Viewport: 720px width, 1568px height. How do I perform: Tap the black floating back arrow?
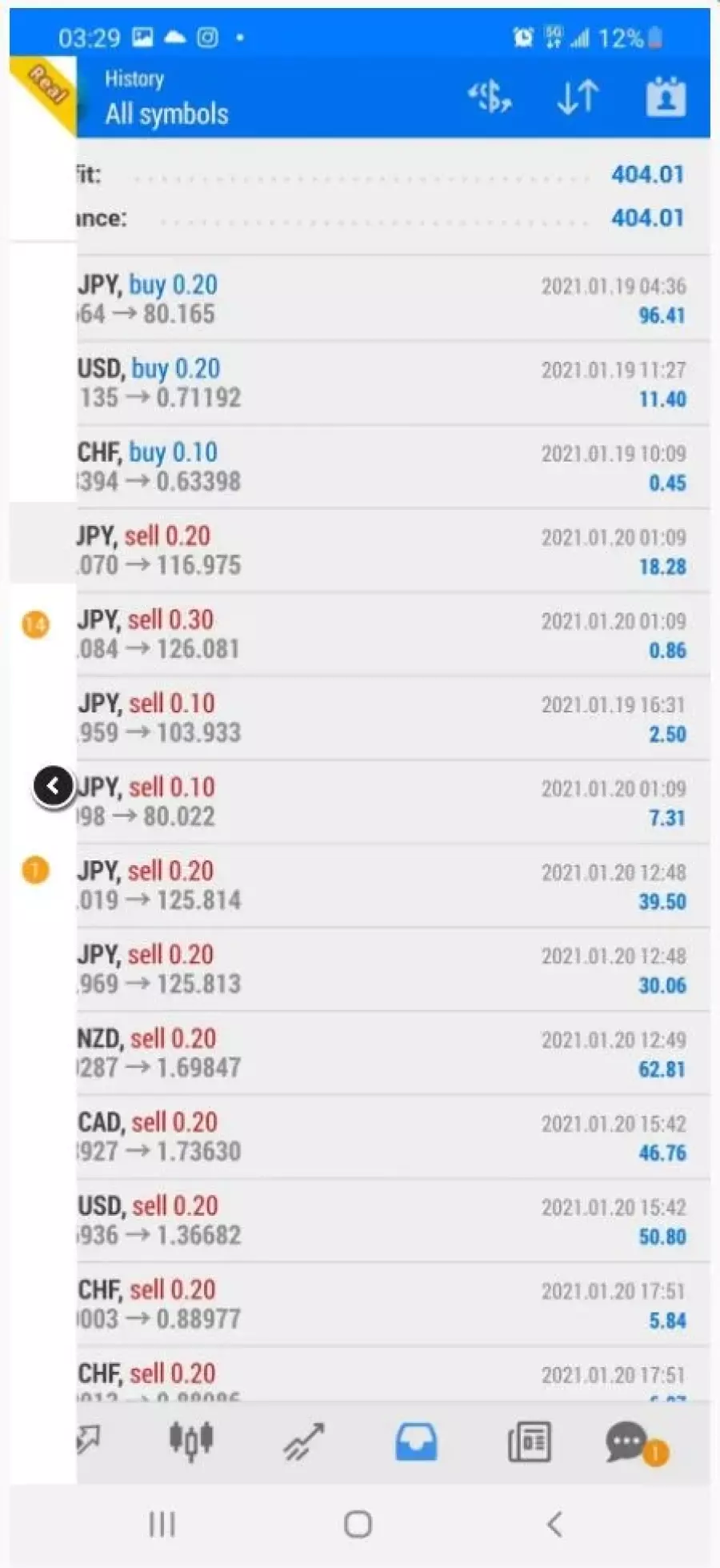[x=54, y=787]
